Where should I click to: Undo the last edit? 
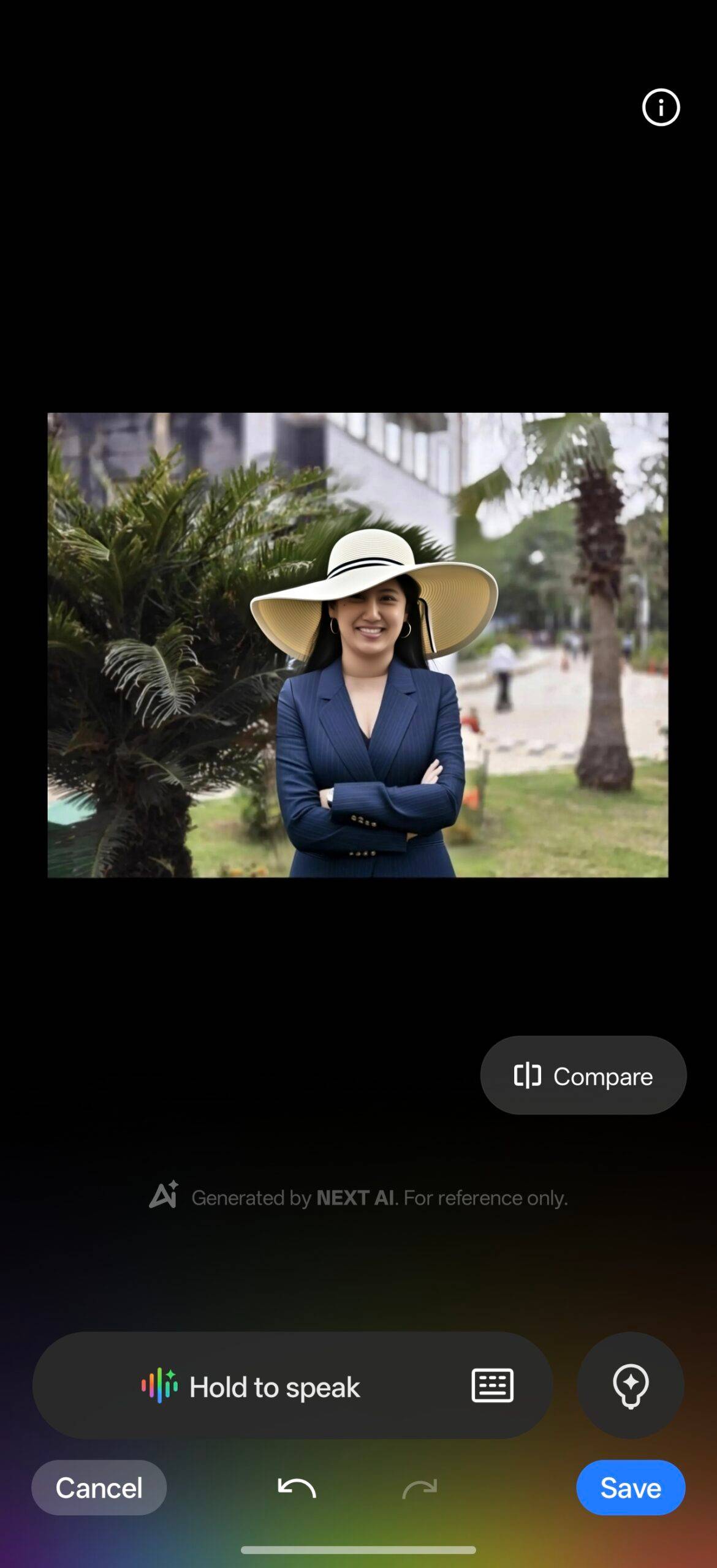pyautogui.click(x=297, y=1488)
